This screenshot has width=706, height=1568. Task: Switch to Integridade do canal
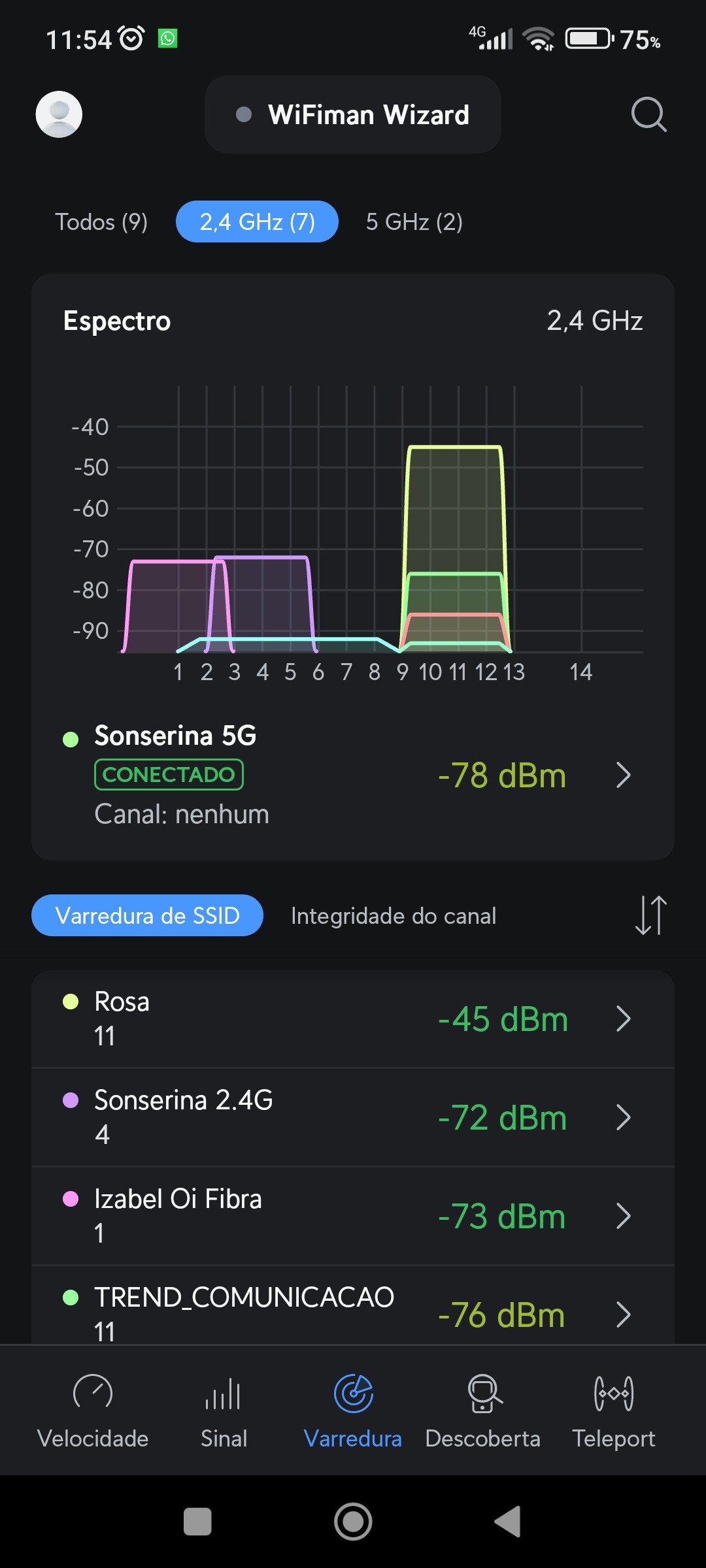click(393, 916)
